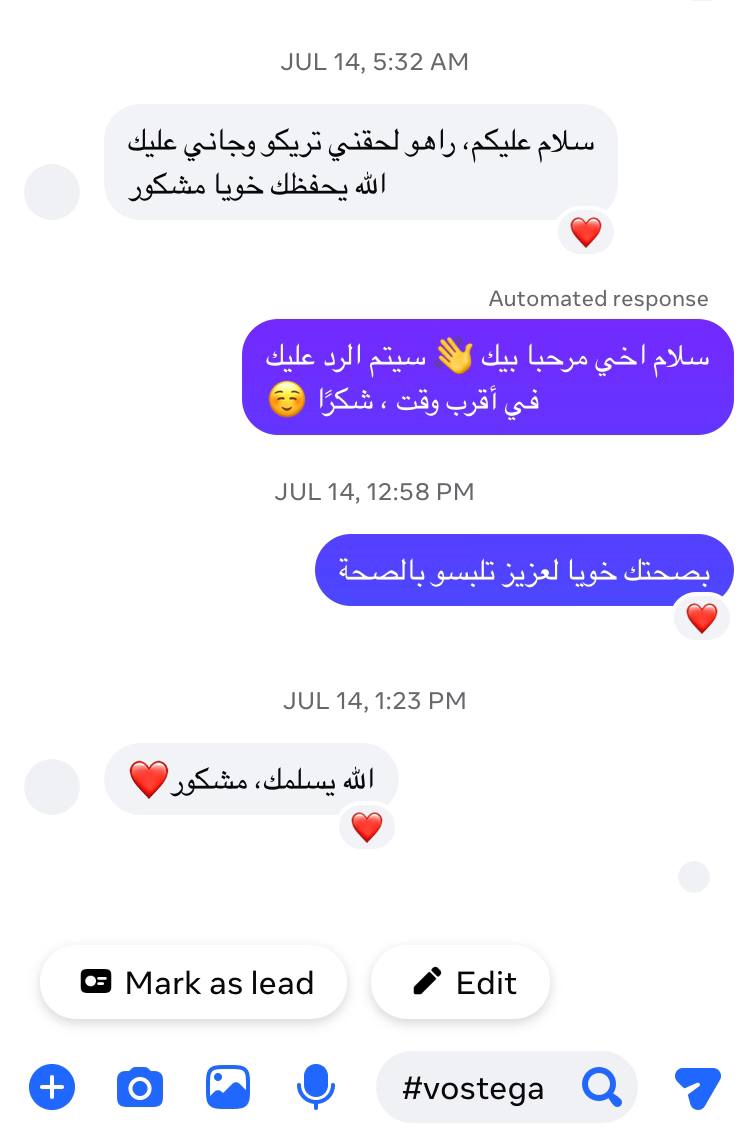
Task: Open the photo gallery picker
Action: (x=228, y=1087)
